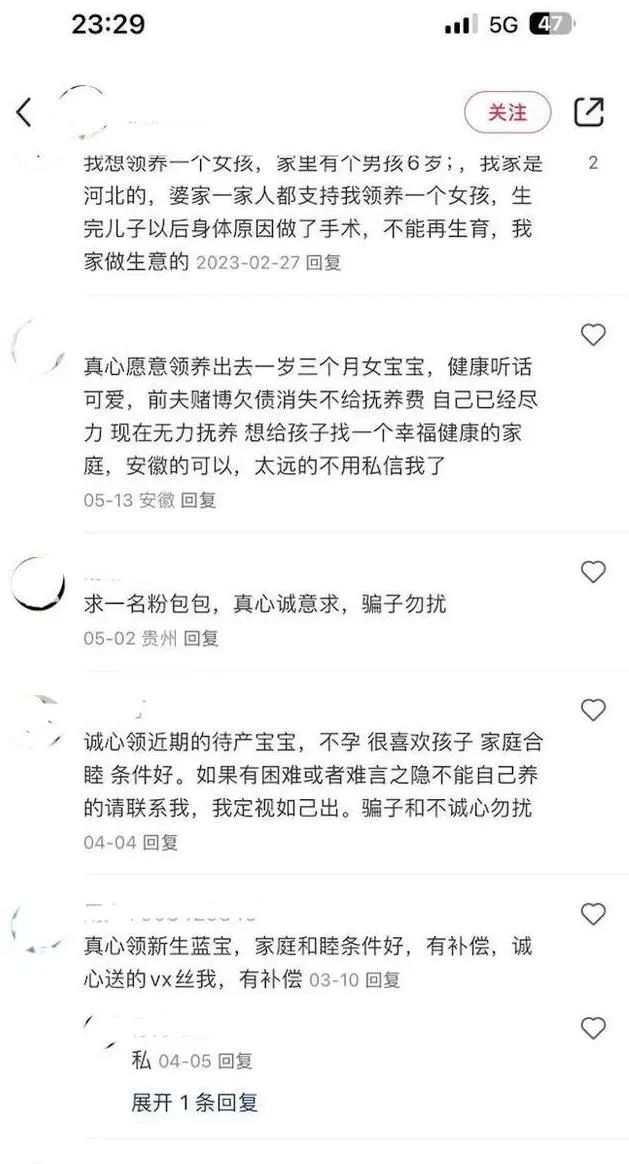Reply to the 05-13 安徽 comment

point(198,500)
